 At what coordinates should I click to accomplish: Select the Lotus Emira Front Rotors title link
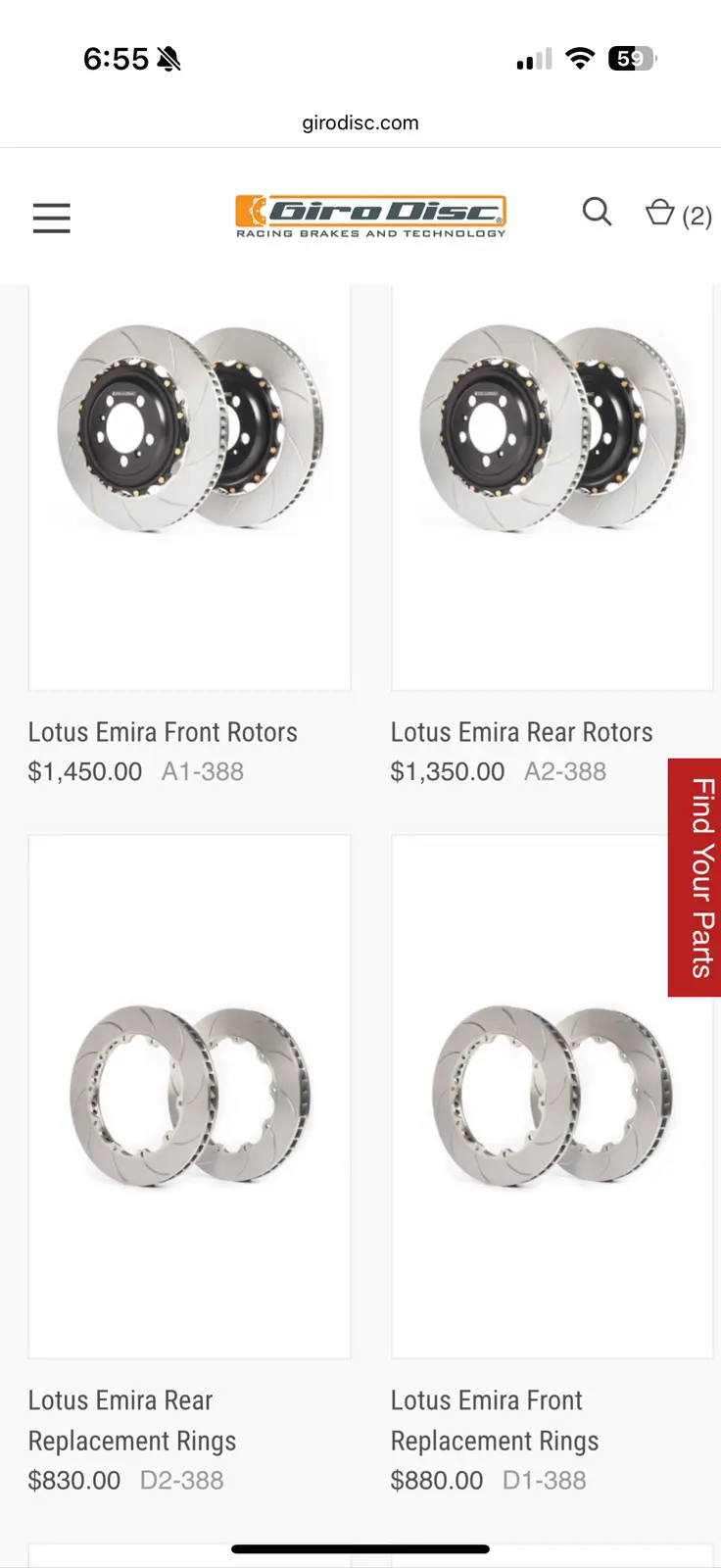tap(163, 732)
